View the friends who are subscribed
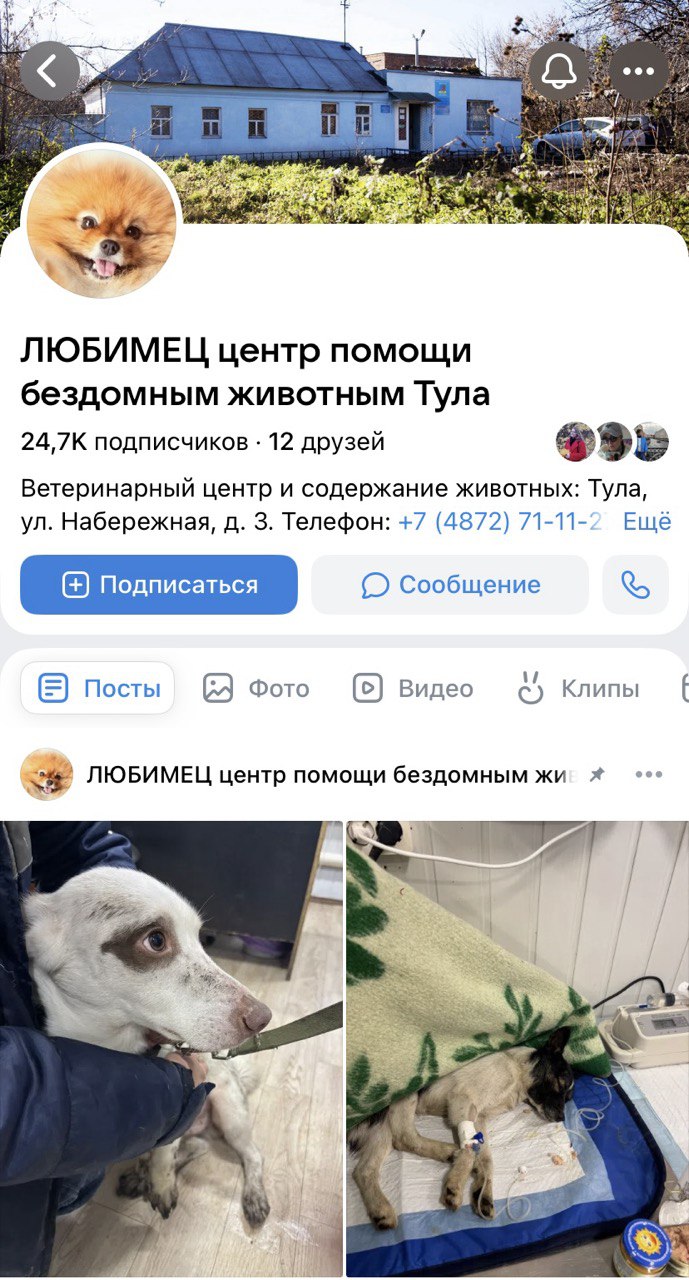Image resolution: width=689 pixels, height=1280 pixels. (612, 441)
